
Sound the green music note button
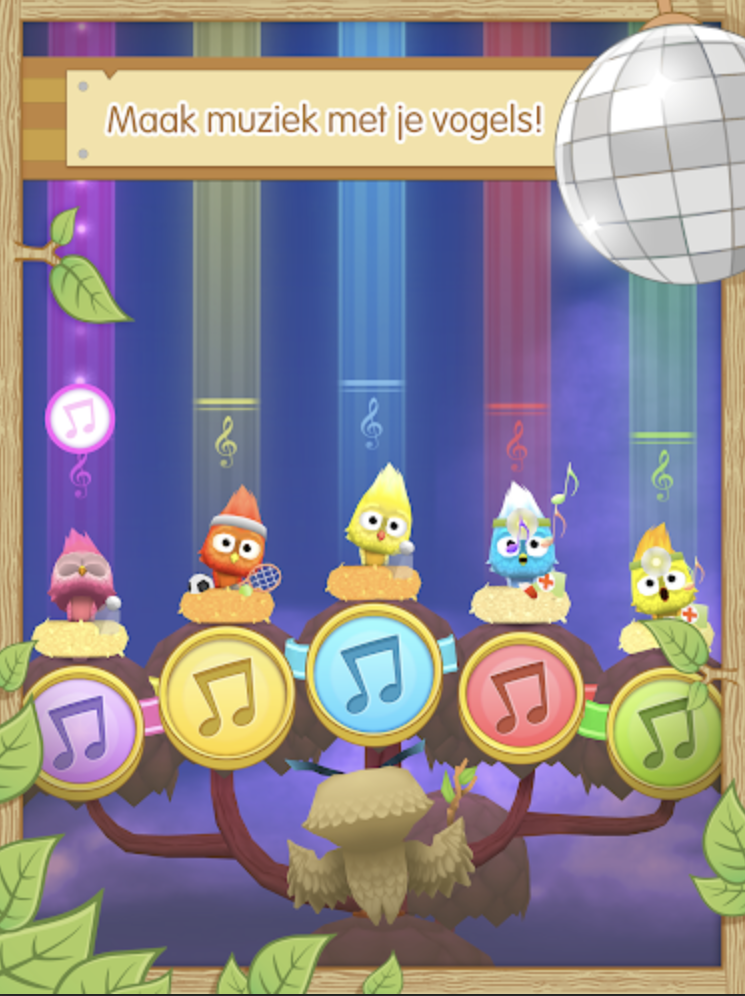pyautogui.click(x=667, y=733)
